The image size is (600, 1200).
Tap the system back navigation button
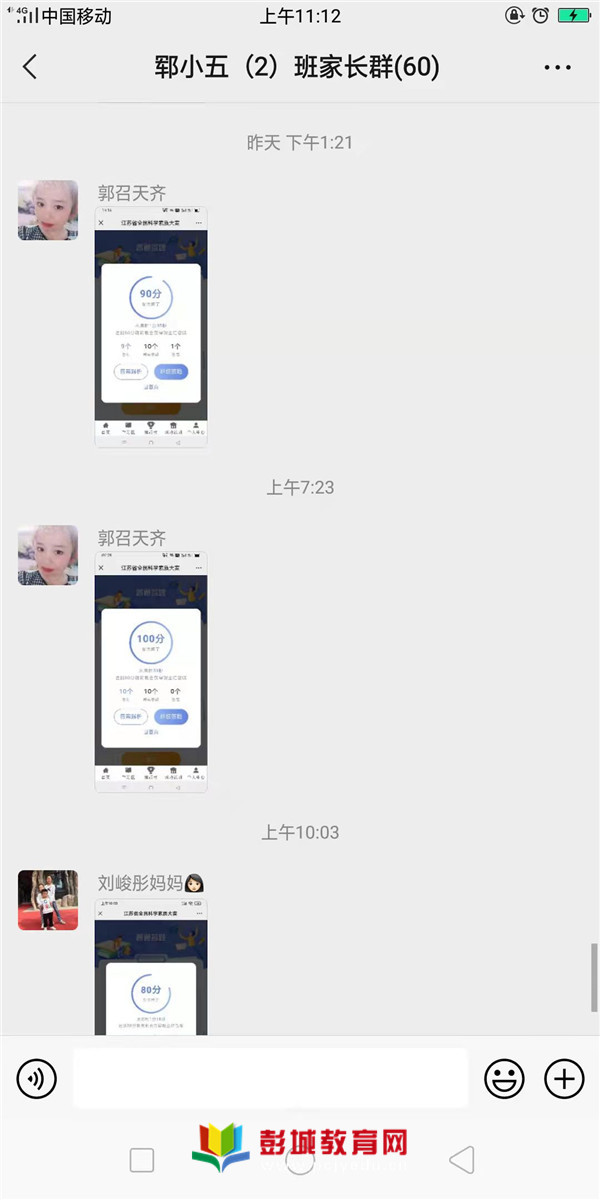461,1160
